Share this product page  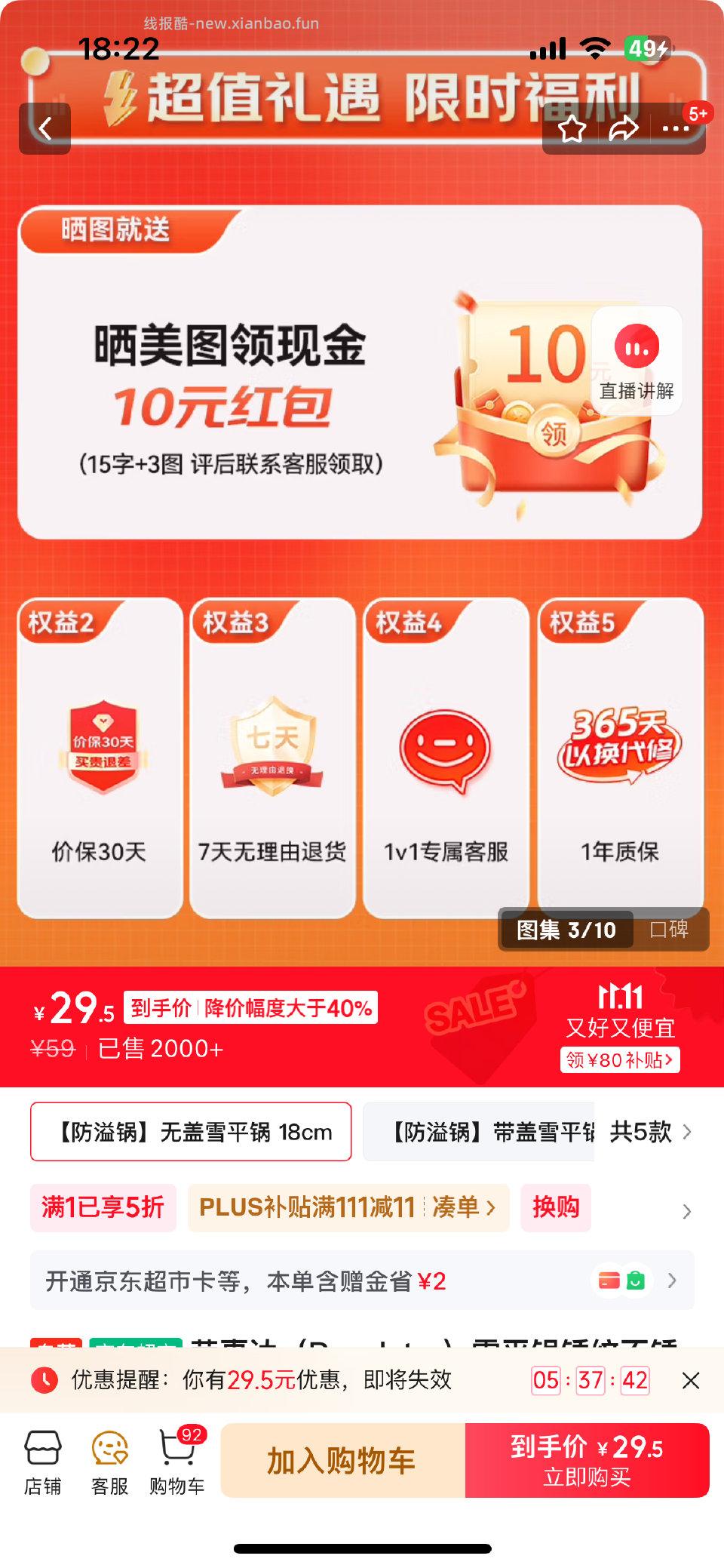click(624, 129)
